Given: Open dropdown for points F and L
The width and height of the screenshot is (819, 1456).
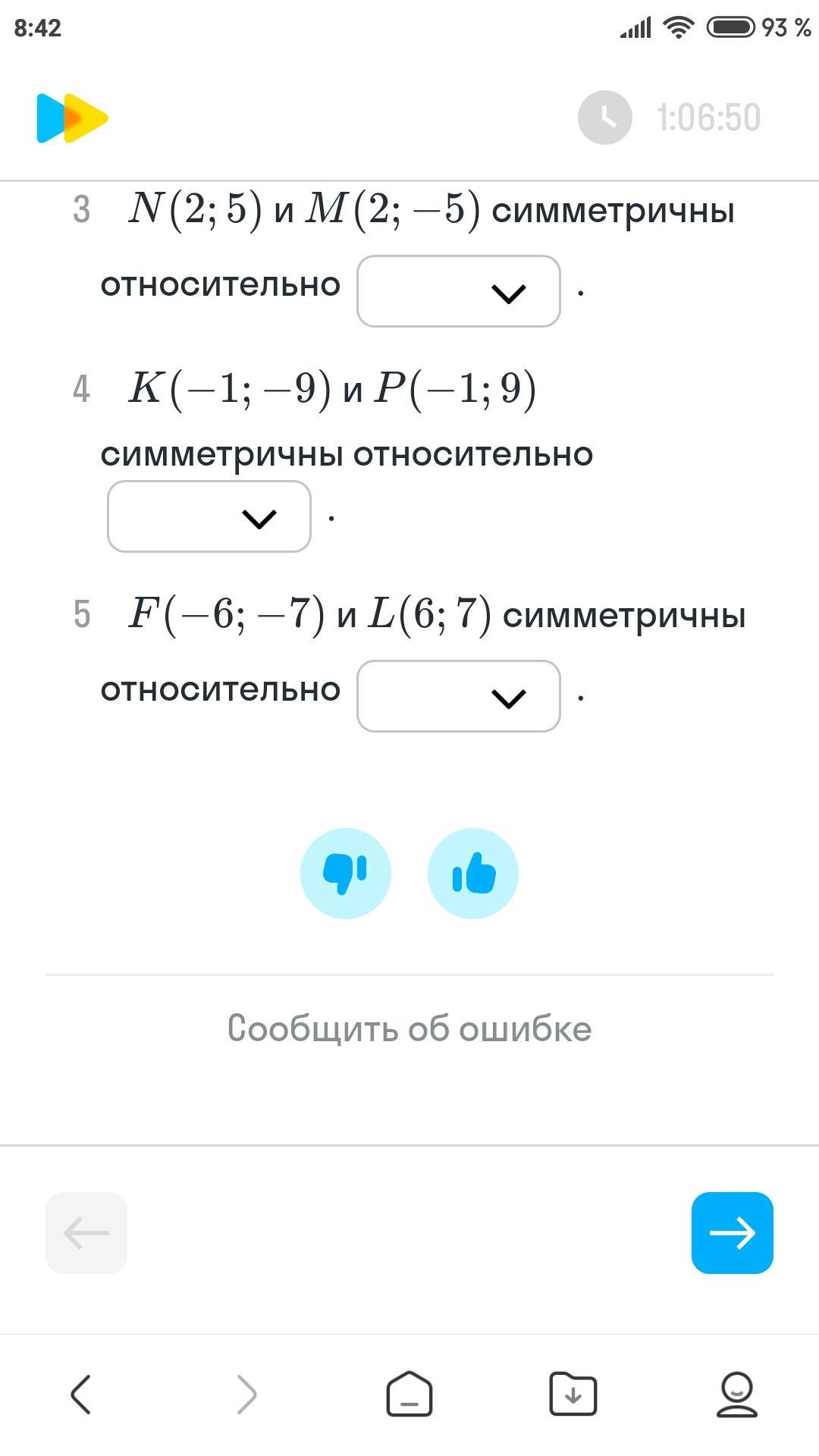Looking at the screenshot, I should point(459,696).
